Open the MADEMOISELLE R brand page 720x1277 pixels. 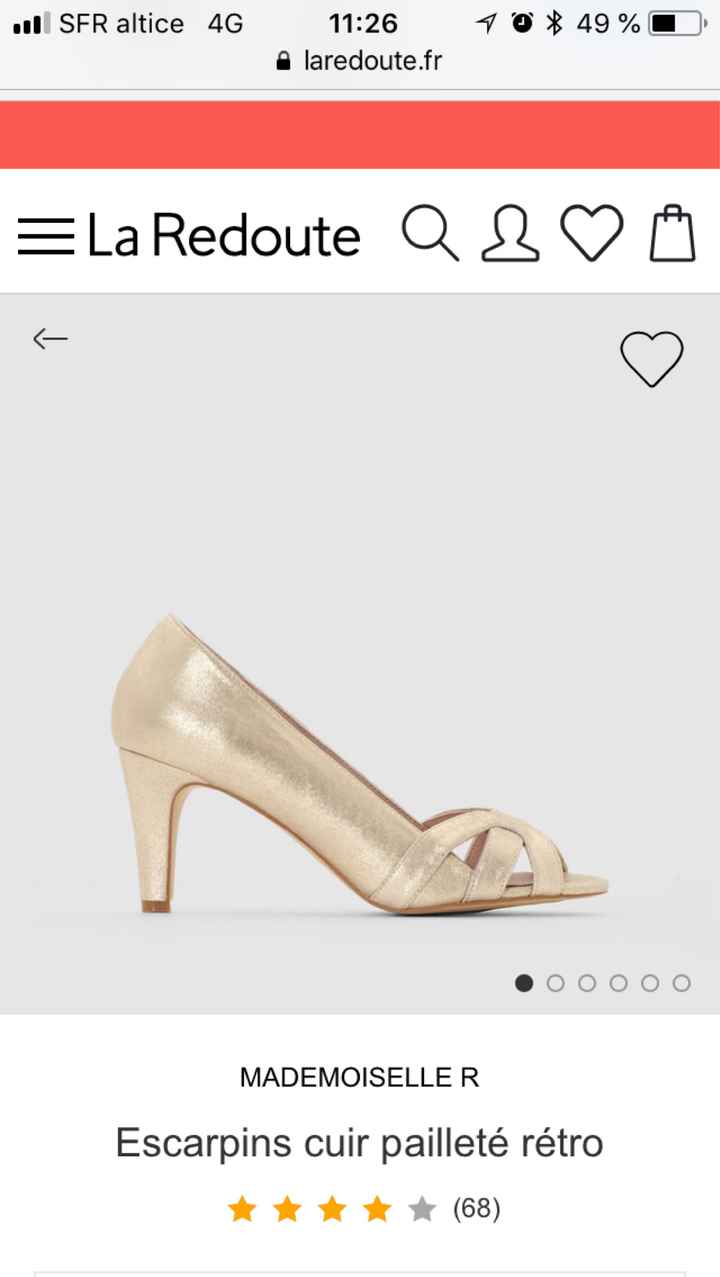[x=359, y=1078]
